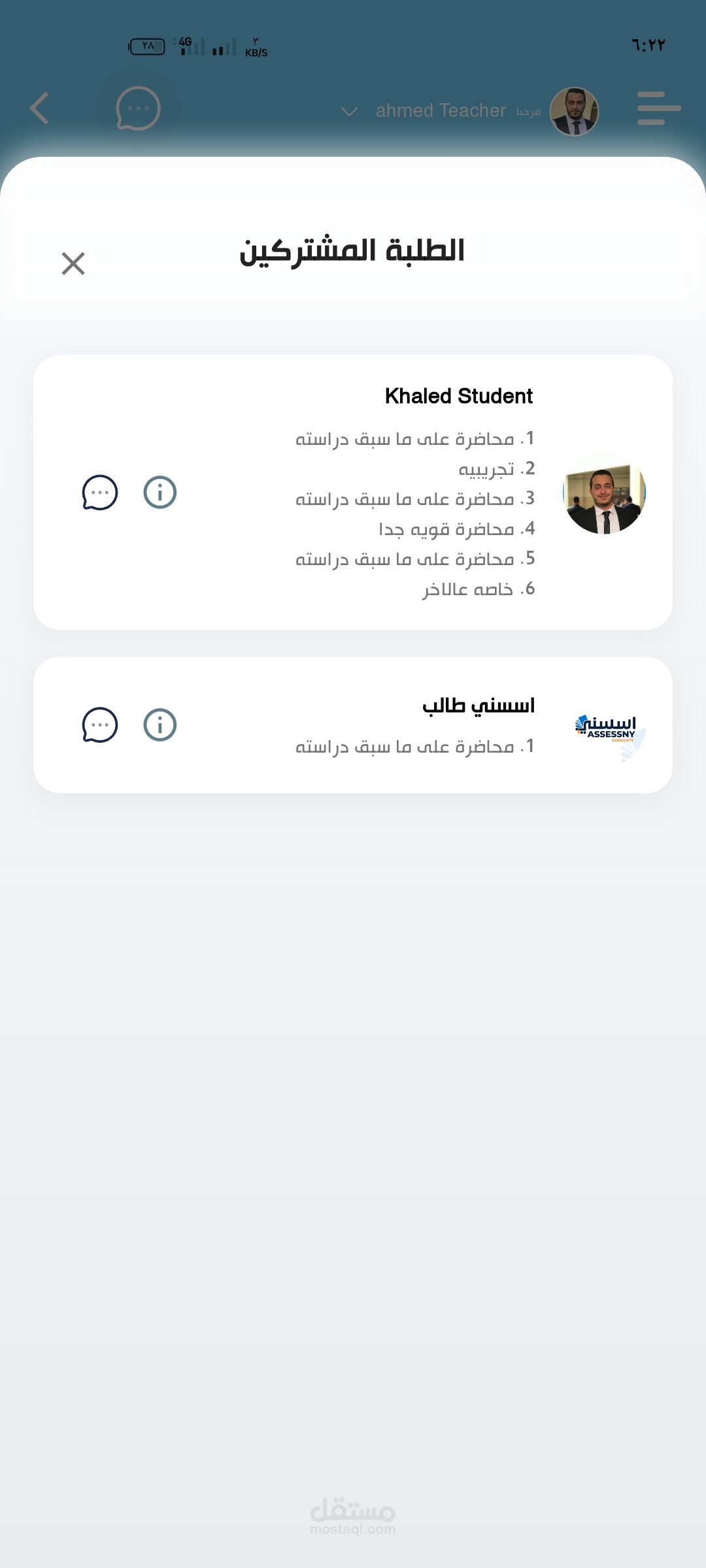Open messages from the top bar
The image size is (706, 1568).
click(x=138, y=108)
